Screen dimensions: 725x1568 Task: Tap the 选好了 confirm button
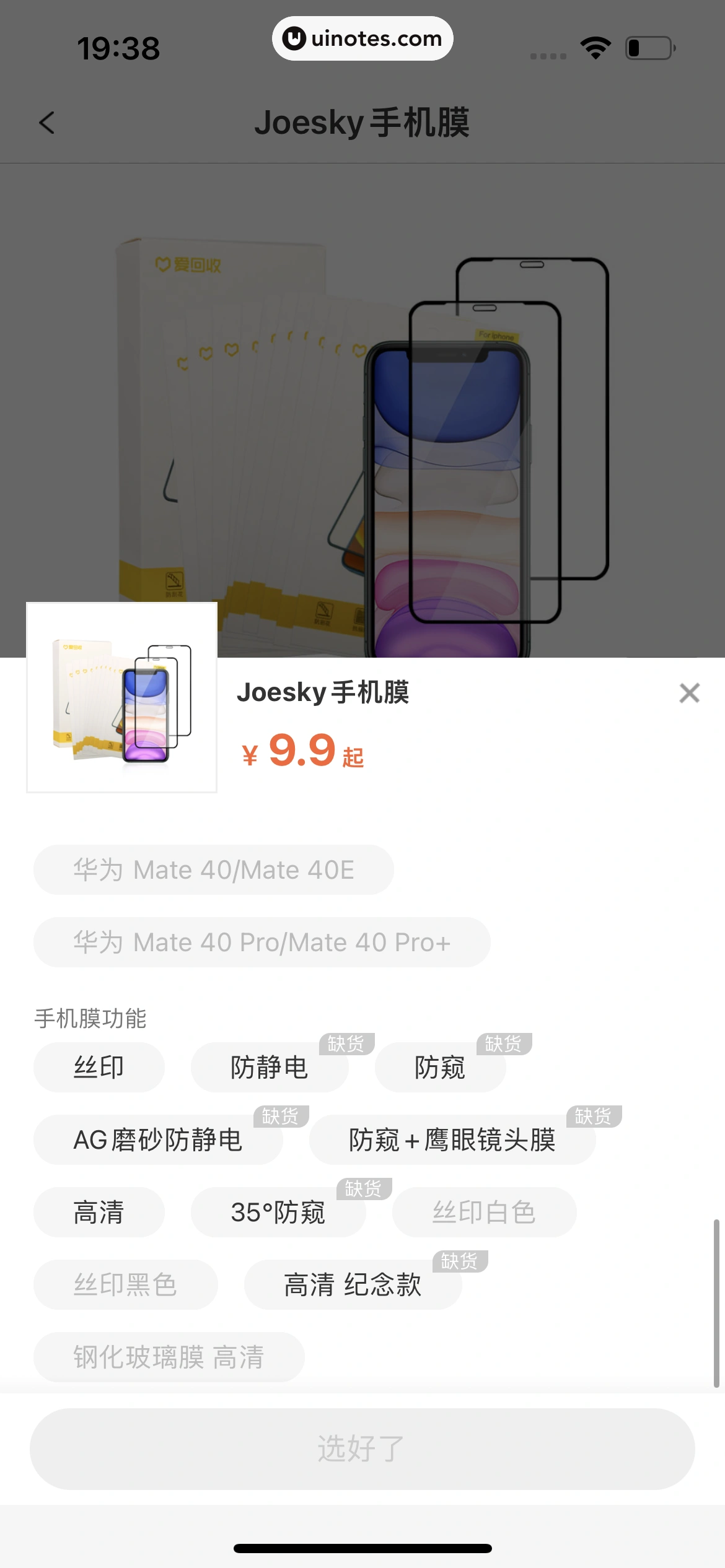click(x=362, y=1447)
